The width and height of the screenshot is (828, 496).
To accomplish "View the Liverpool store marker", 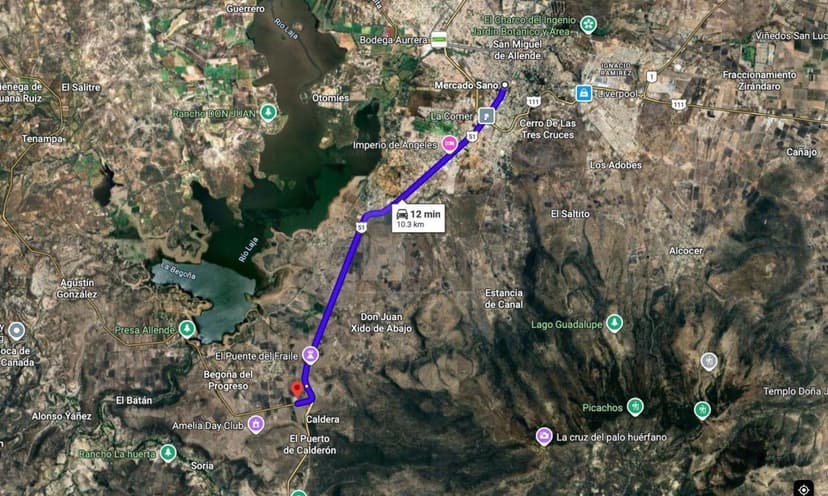I will pyautogui.click(x=582, y=93).
